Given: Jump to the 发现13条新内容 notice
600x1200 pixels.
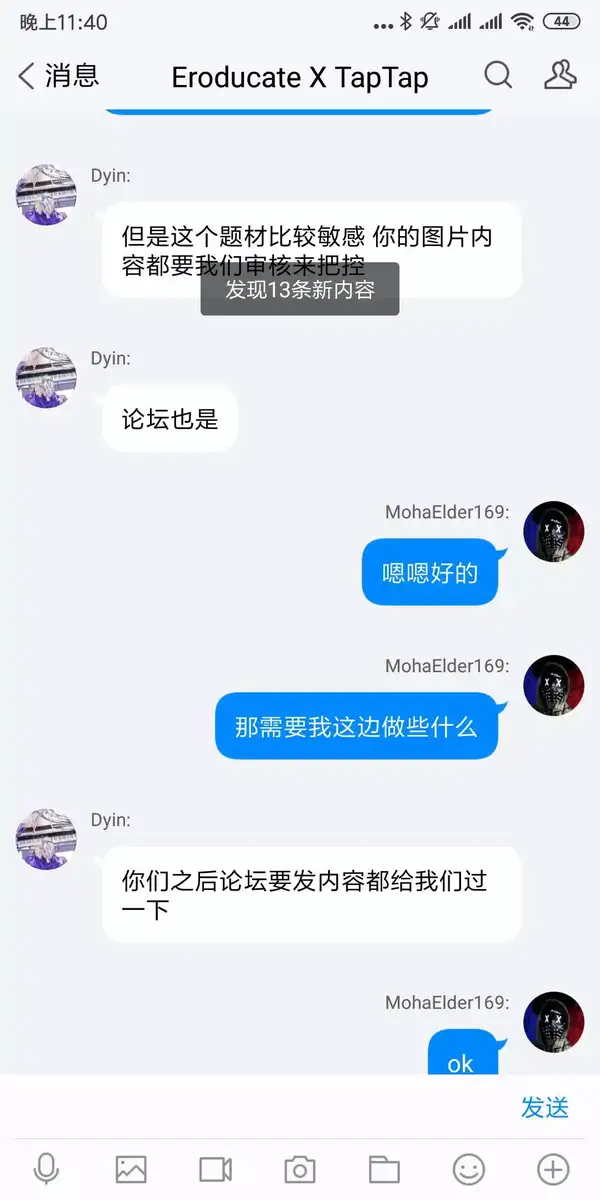Looking at the screenshot, I should click(300, 290).
